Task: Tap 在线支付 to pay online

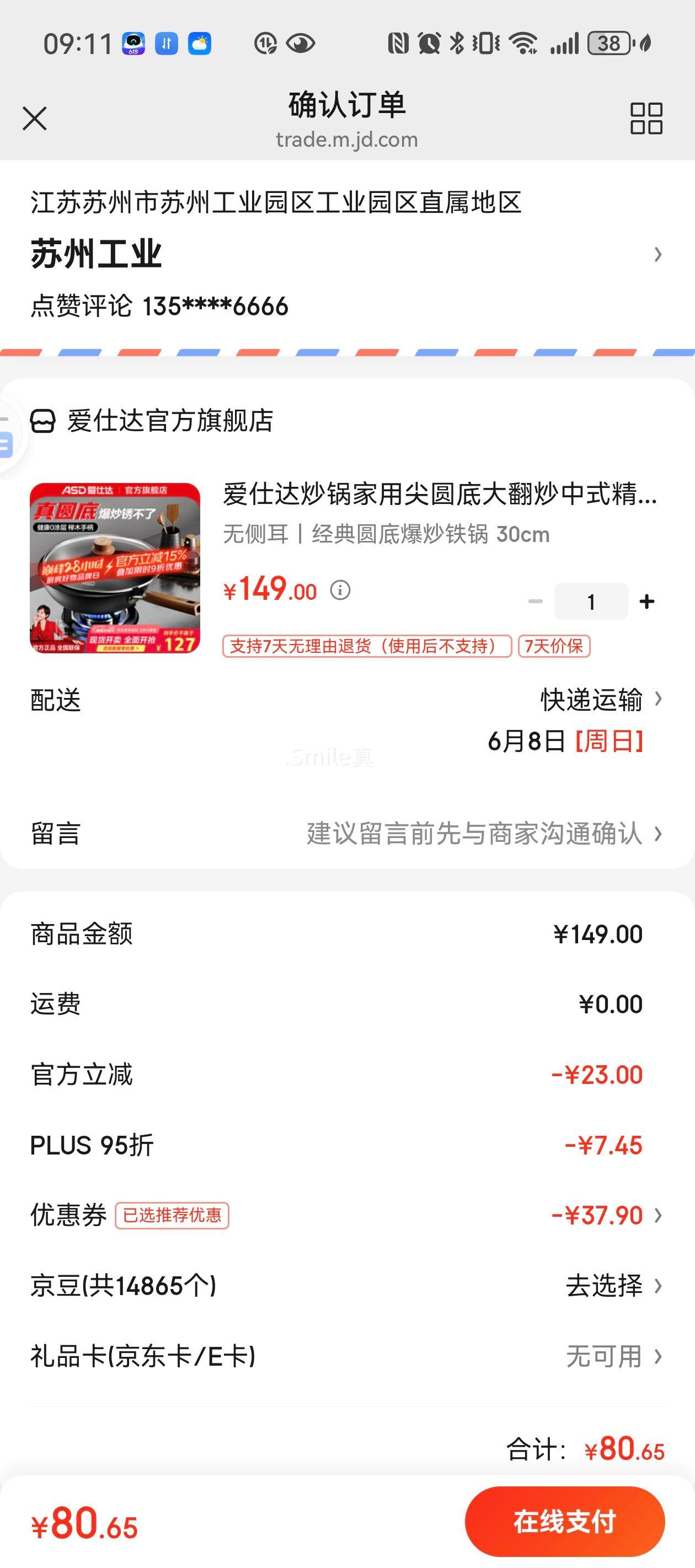Action: (565, 1521)
